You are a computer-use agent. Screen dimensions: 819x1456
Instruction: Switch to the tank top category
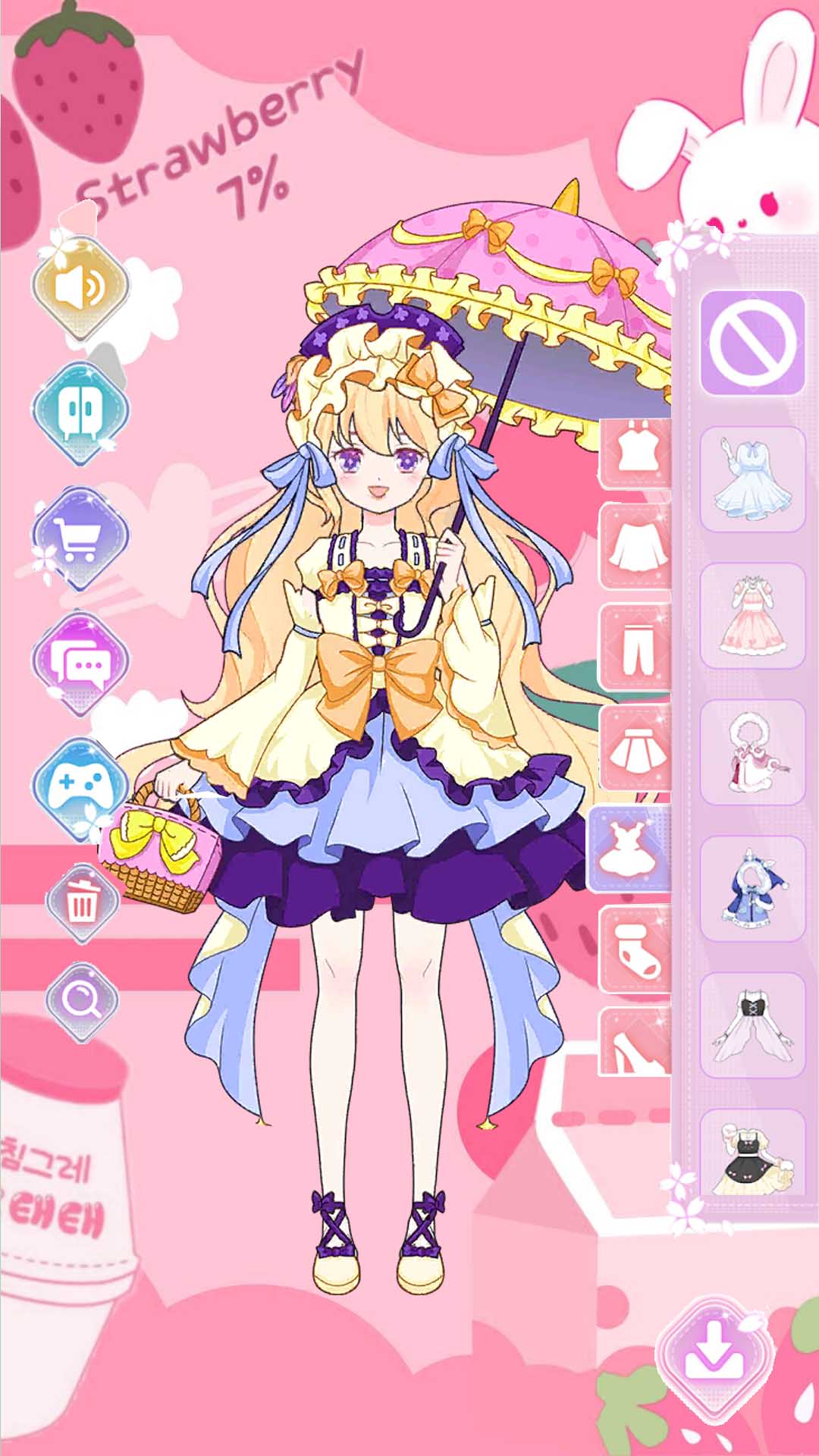(635, 453)
